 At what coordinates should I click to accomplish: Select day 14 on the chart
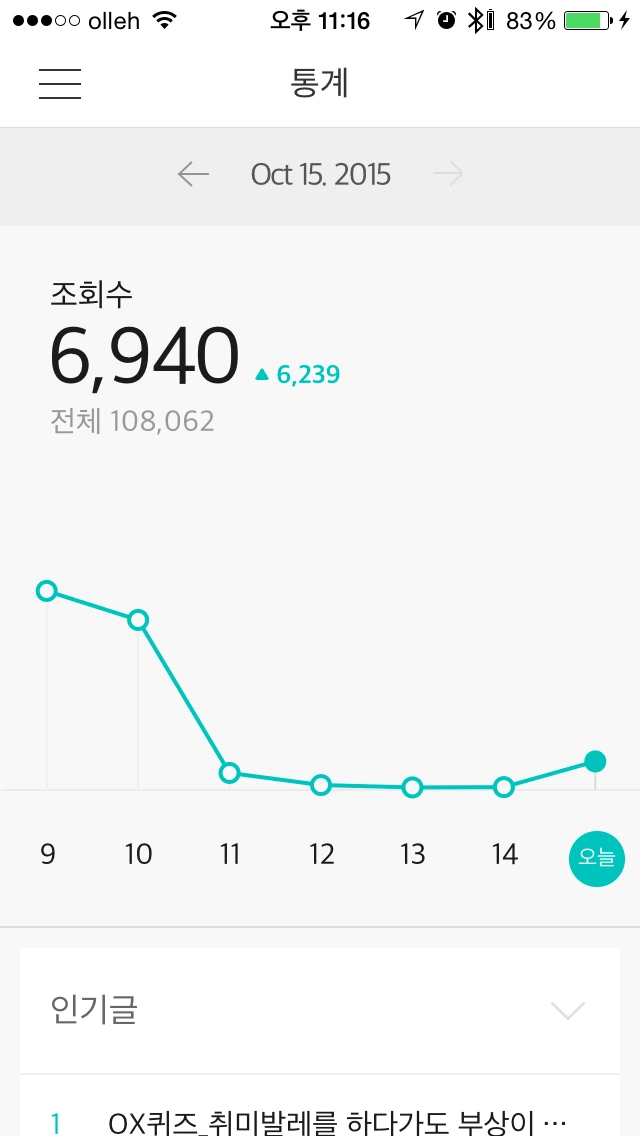point(504,855)
